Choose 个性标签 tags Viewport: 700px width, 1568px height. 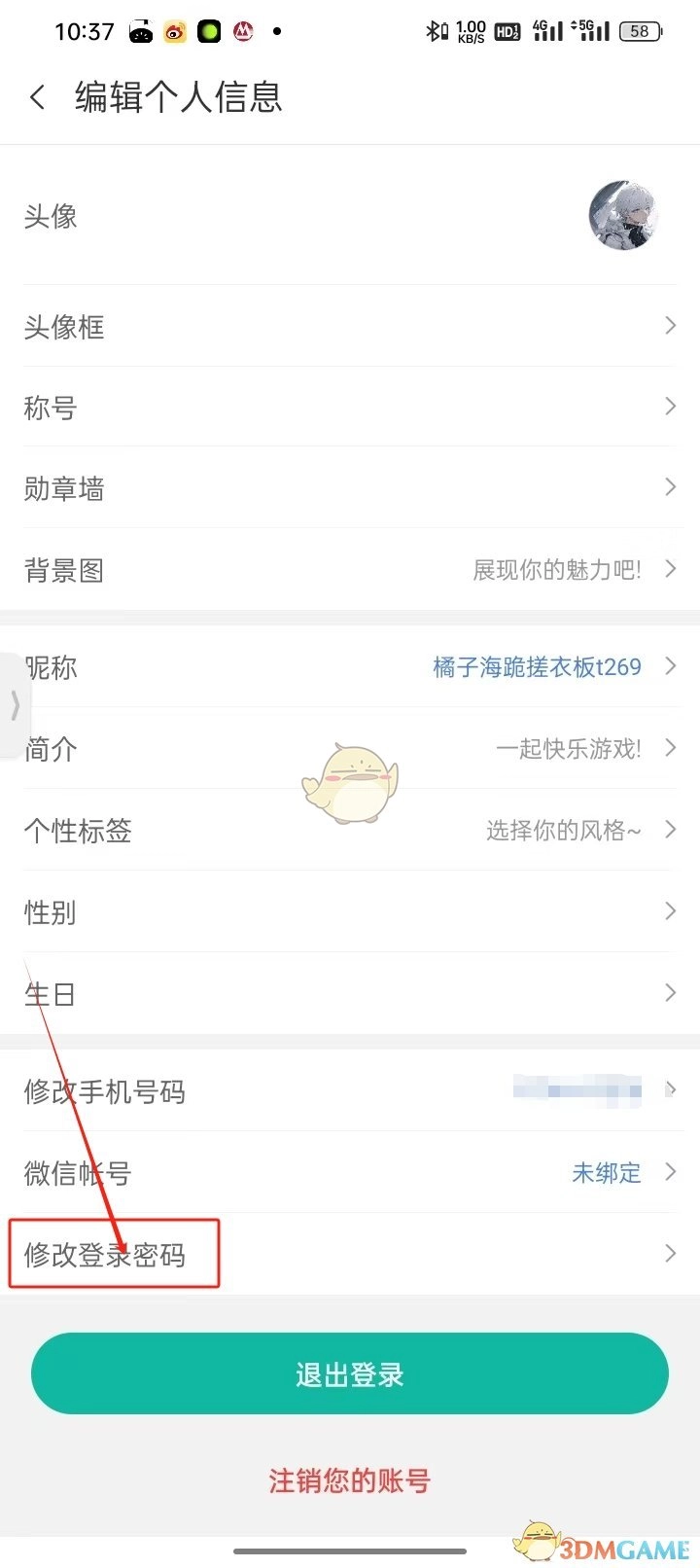click(350, 831)
